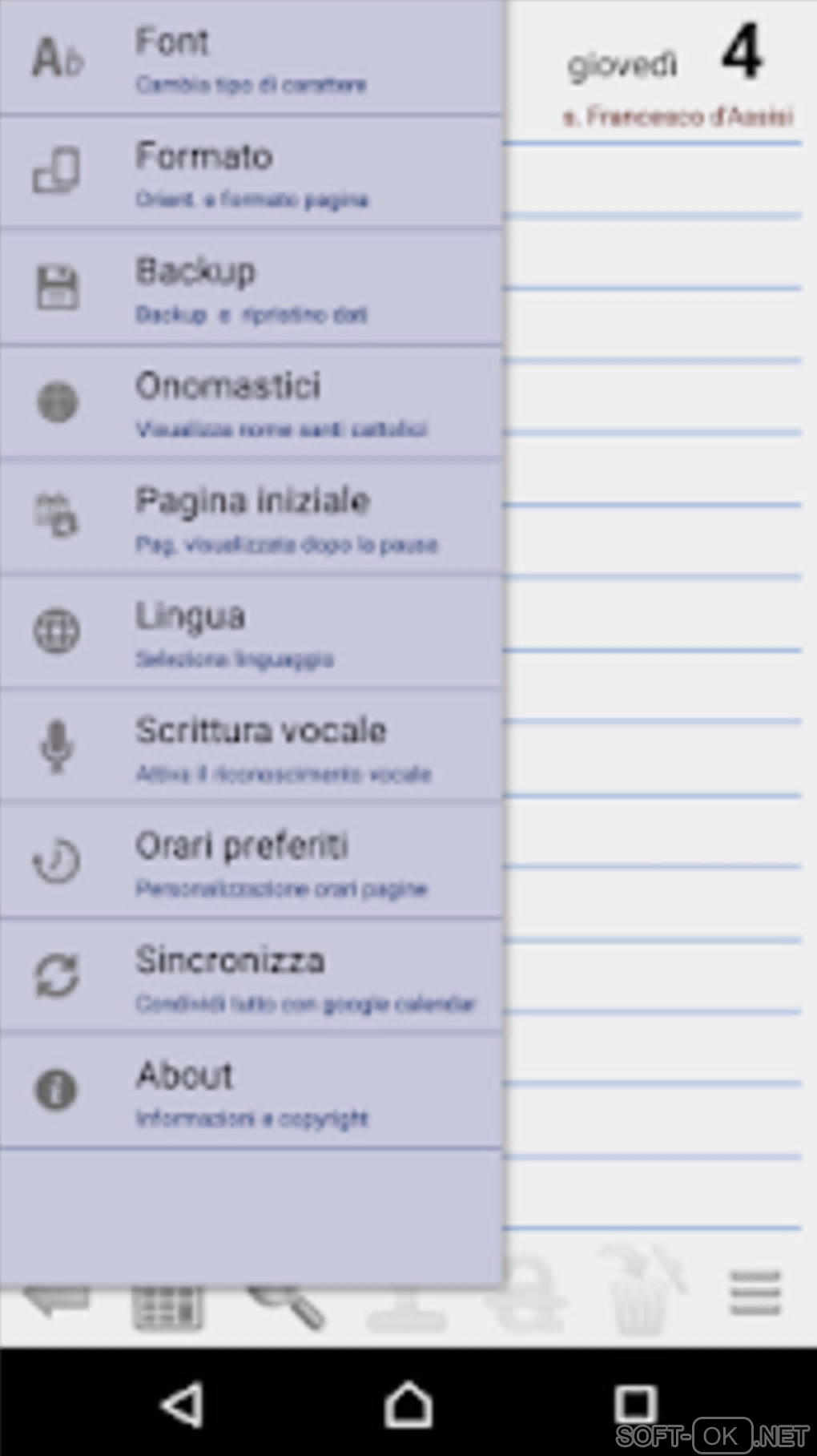Viewport: 817px width, 1456px height.
Task: Select the Formato page option
Action: 251,174
